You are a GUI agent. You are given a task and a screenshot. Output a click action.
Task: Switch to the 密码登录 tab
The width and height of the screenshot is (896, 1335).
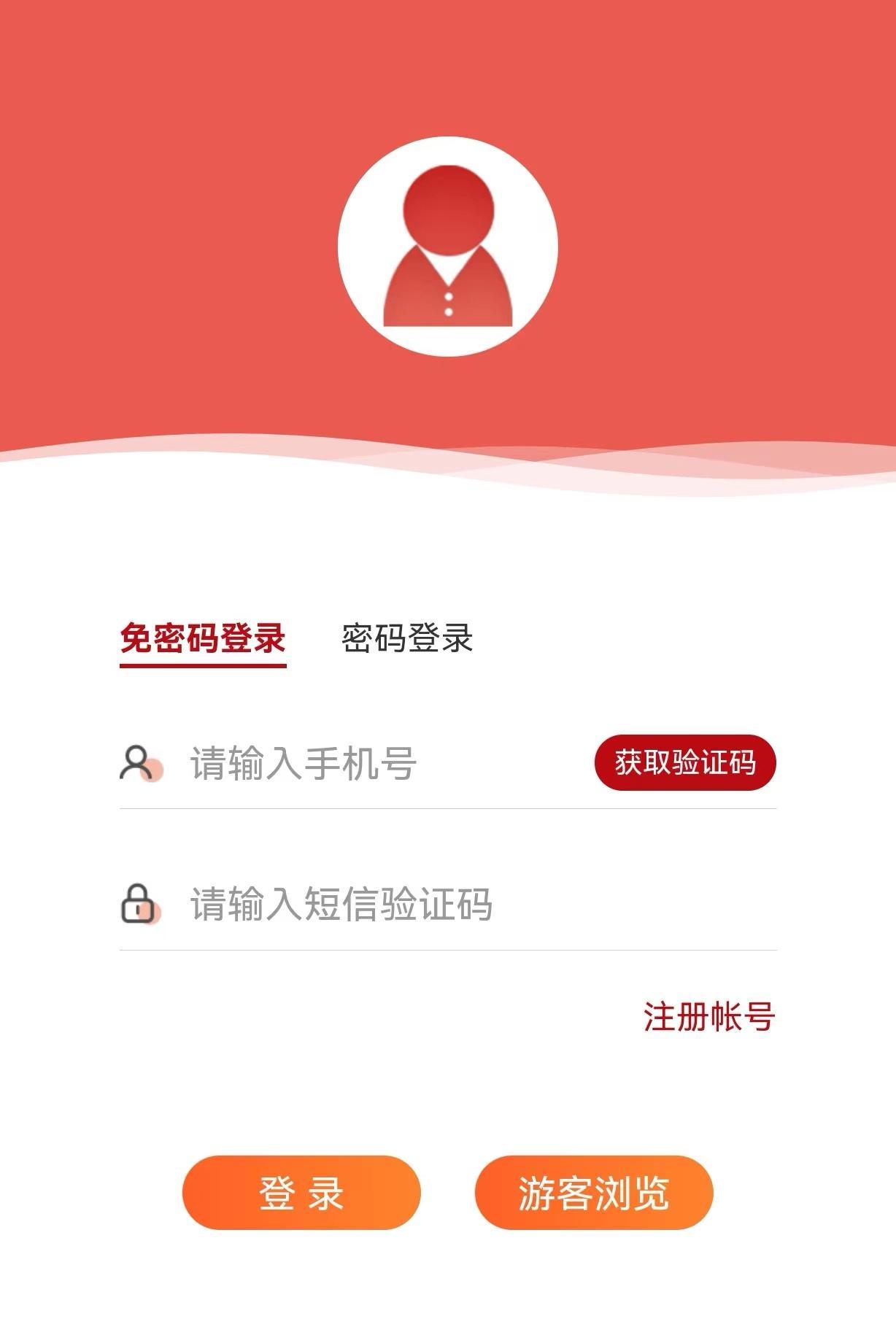click(x=407, y=639)
